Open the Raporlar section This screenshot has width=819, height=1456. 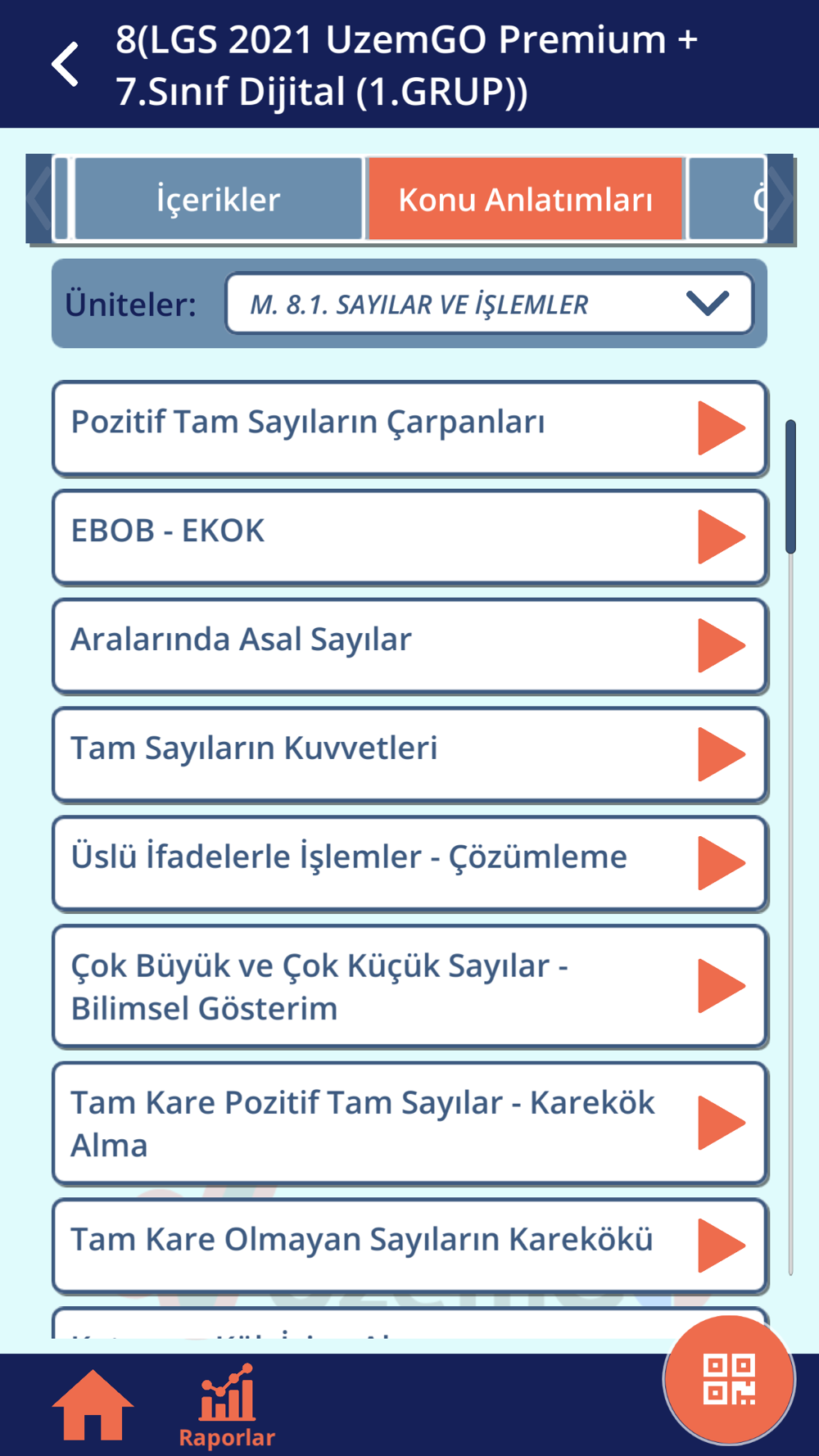coord(227,1406)
